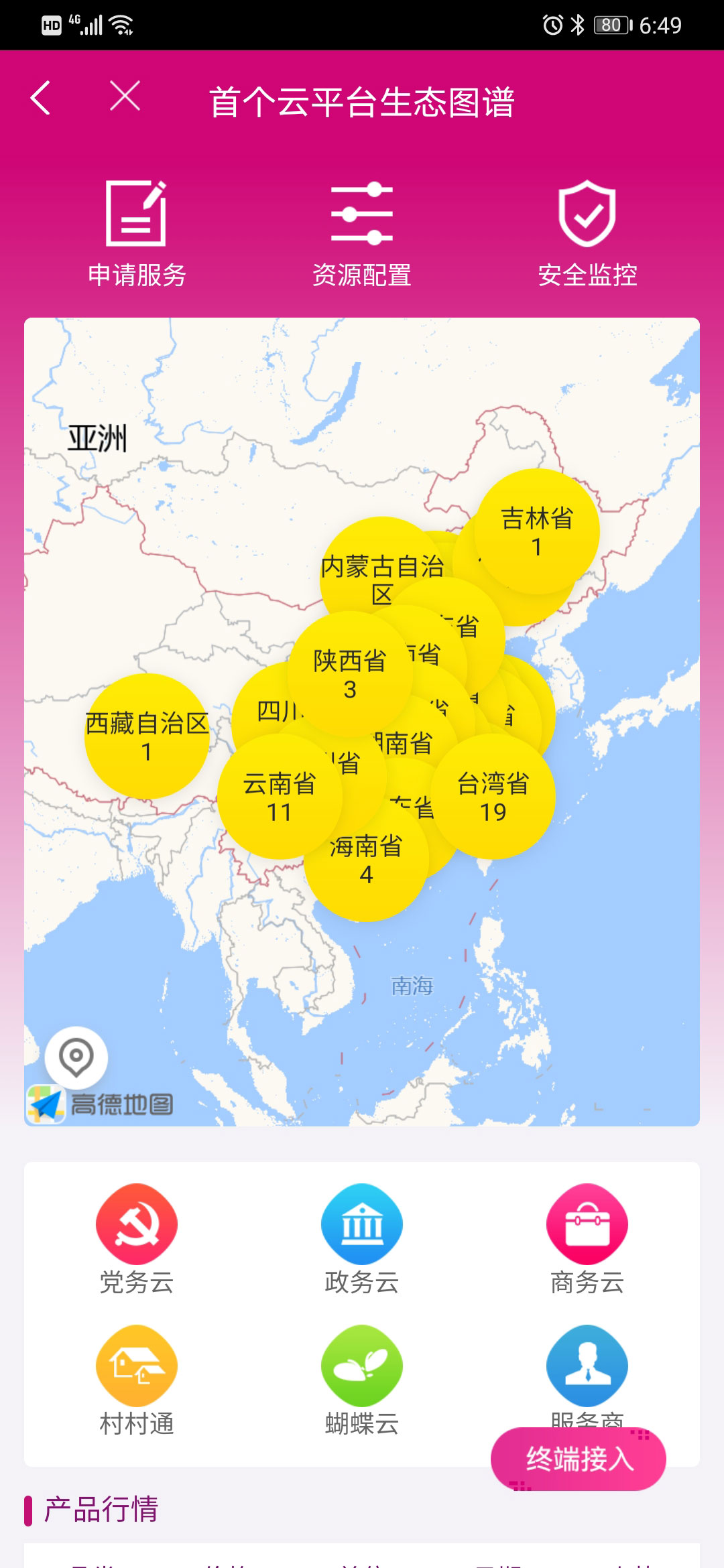Open 村村通
Image resolution: width=724 pixels, height=1568 pixels.
[x=137, y=1380]
